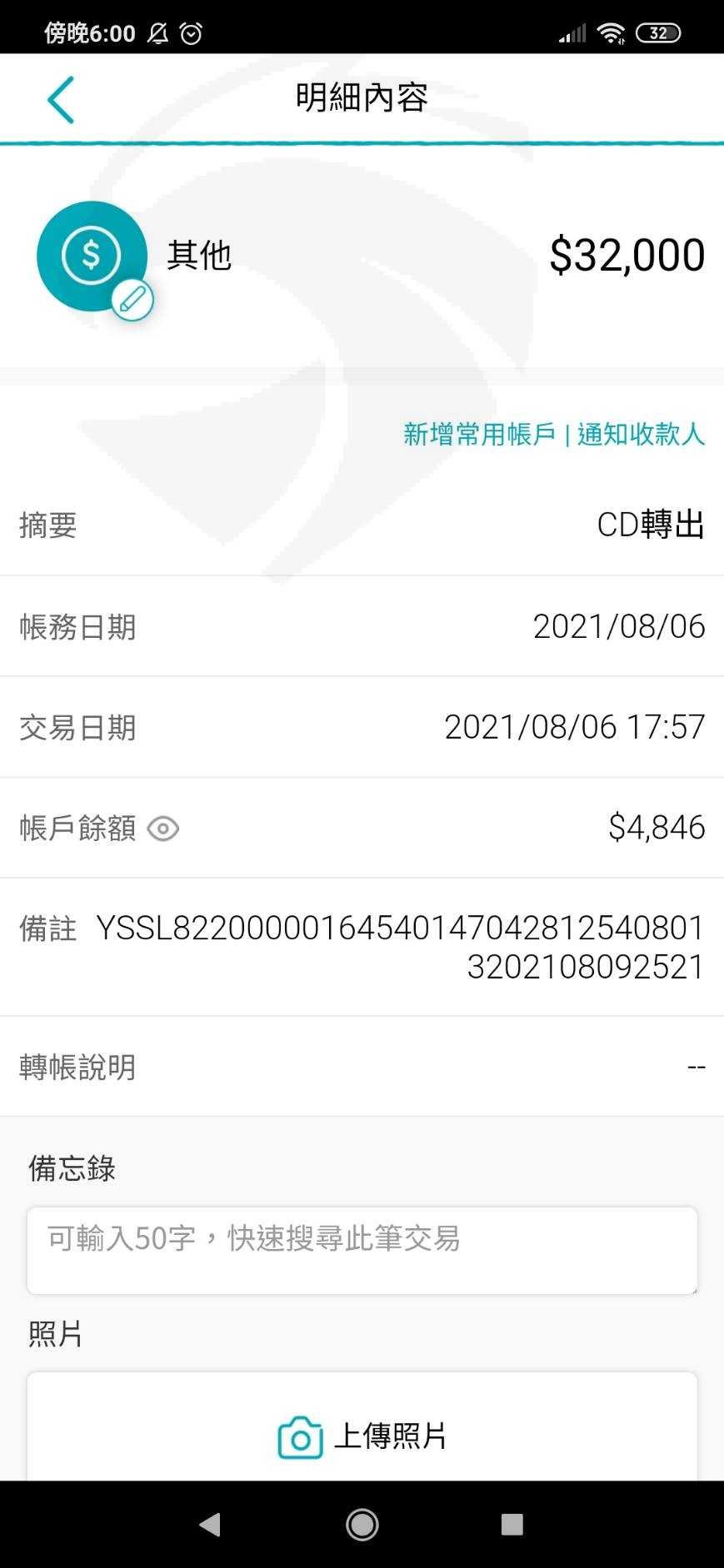
Task: Tap 通知收款人 link
Action: 641,434
